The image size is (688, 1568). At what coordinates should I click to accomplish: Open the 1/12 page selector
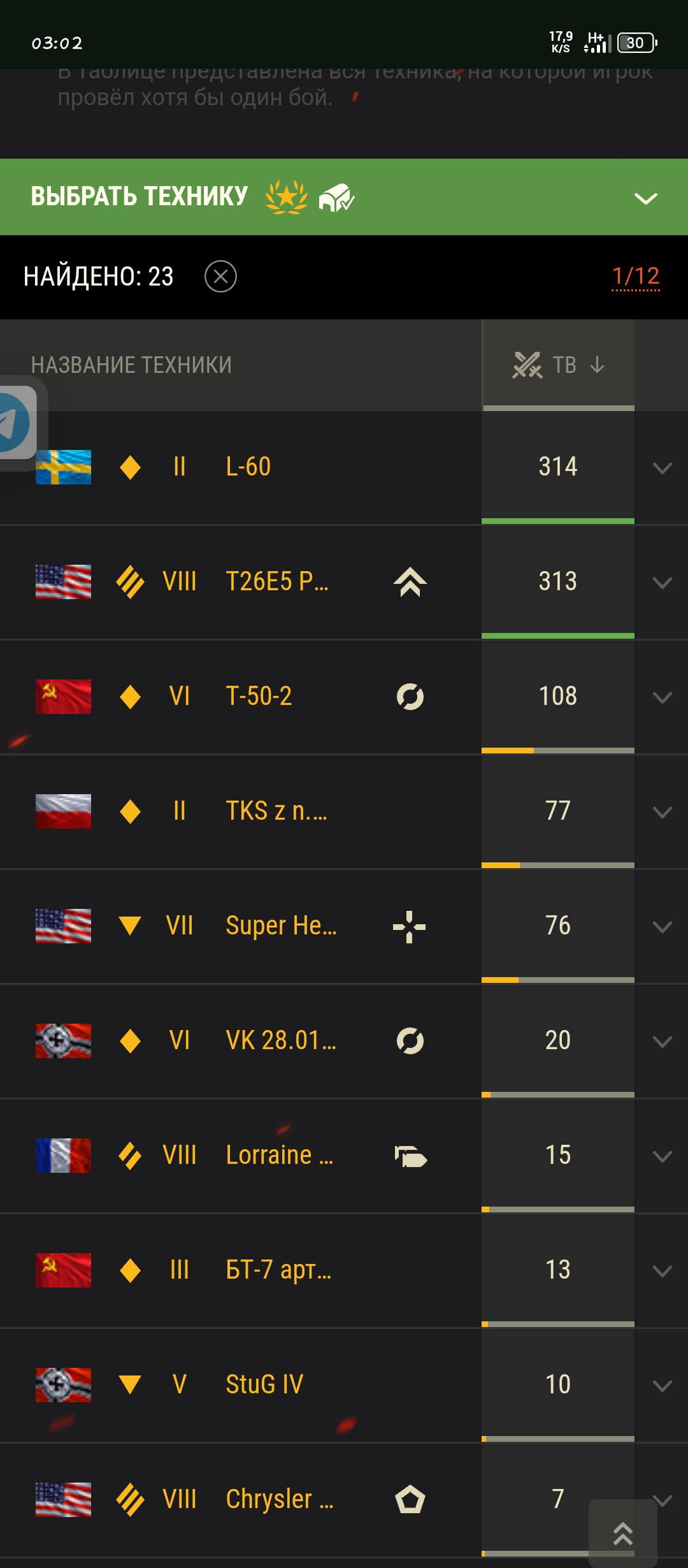pyautogui.click(x=635, y=277)
